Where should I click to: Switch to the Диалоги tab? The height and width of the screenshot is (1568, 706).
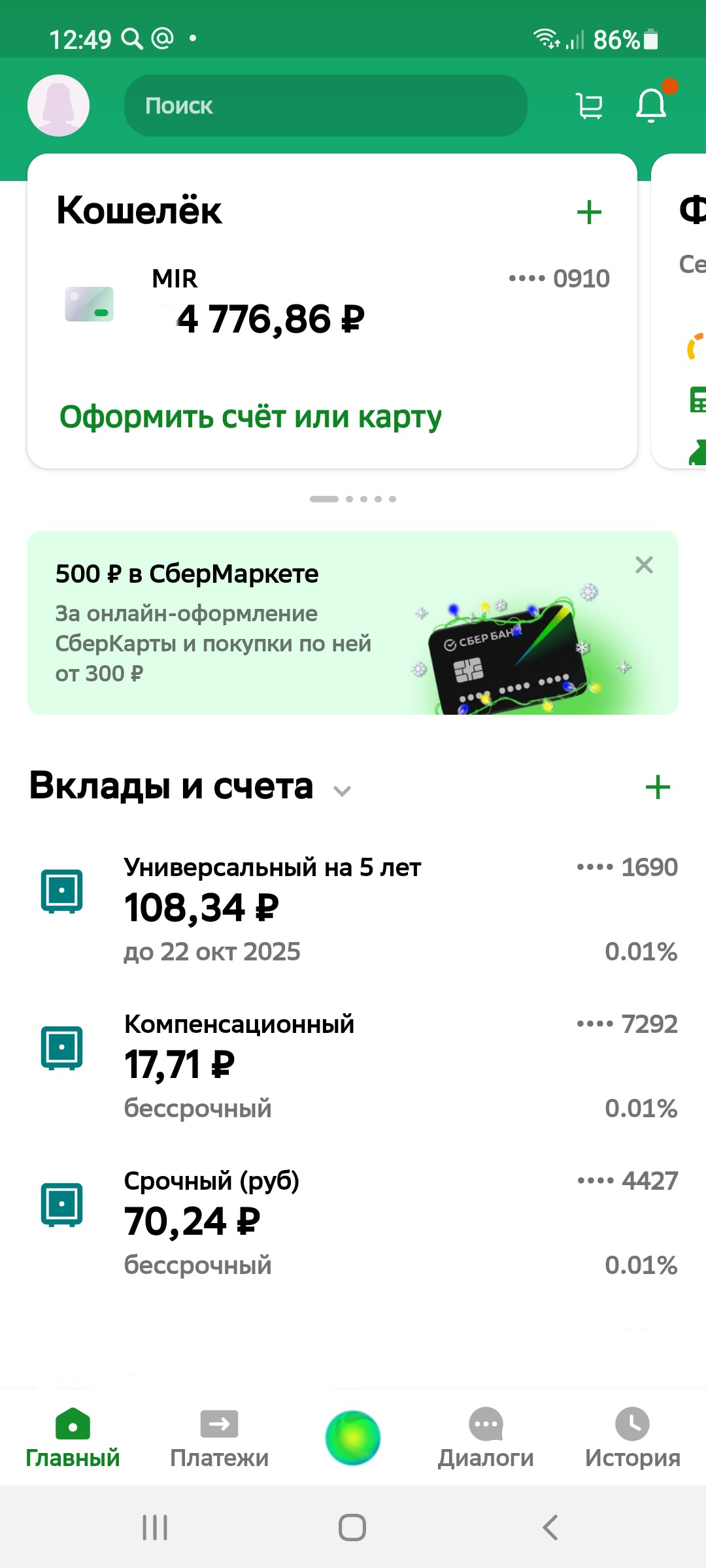click(486, 1439)
